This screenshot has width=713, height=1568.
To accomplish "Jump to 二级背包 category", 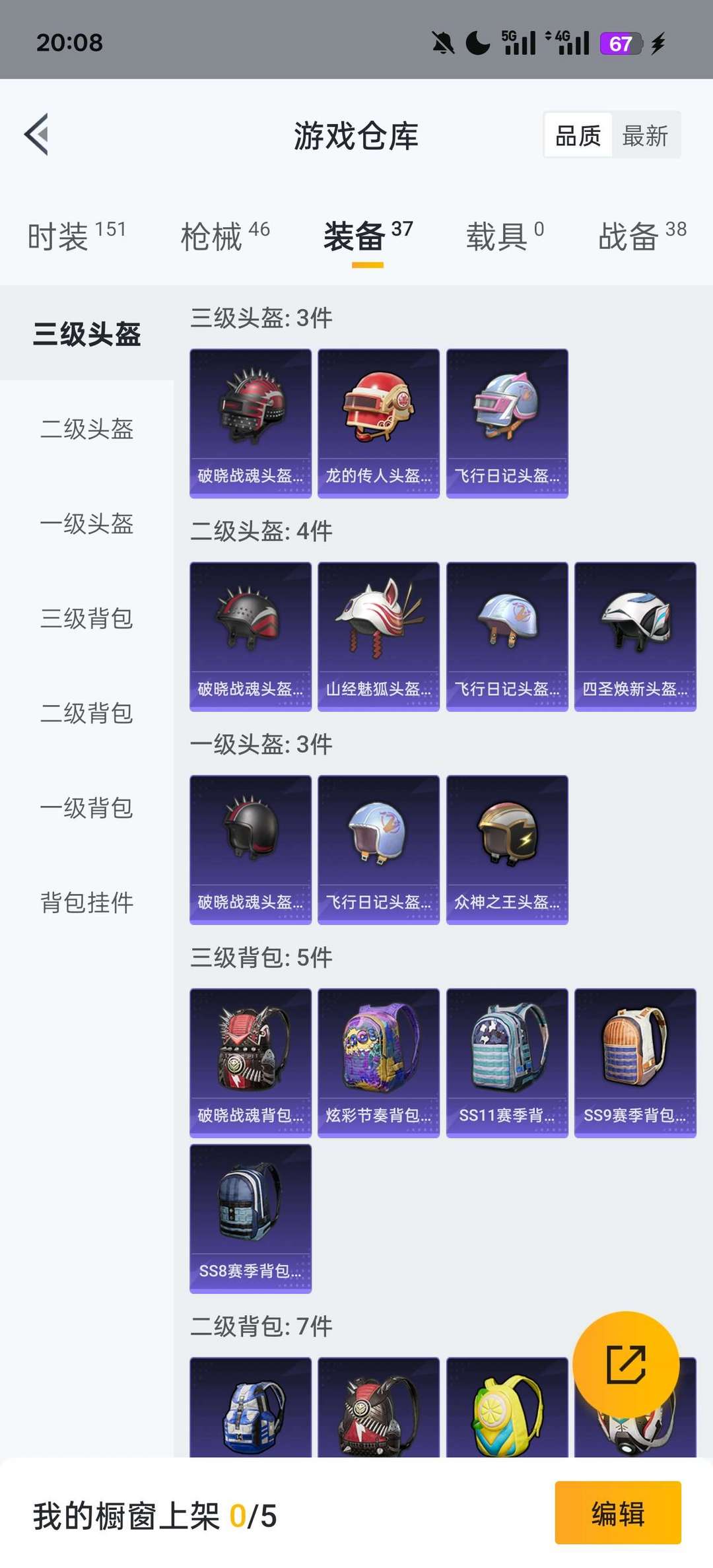I will pos(86,713).
